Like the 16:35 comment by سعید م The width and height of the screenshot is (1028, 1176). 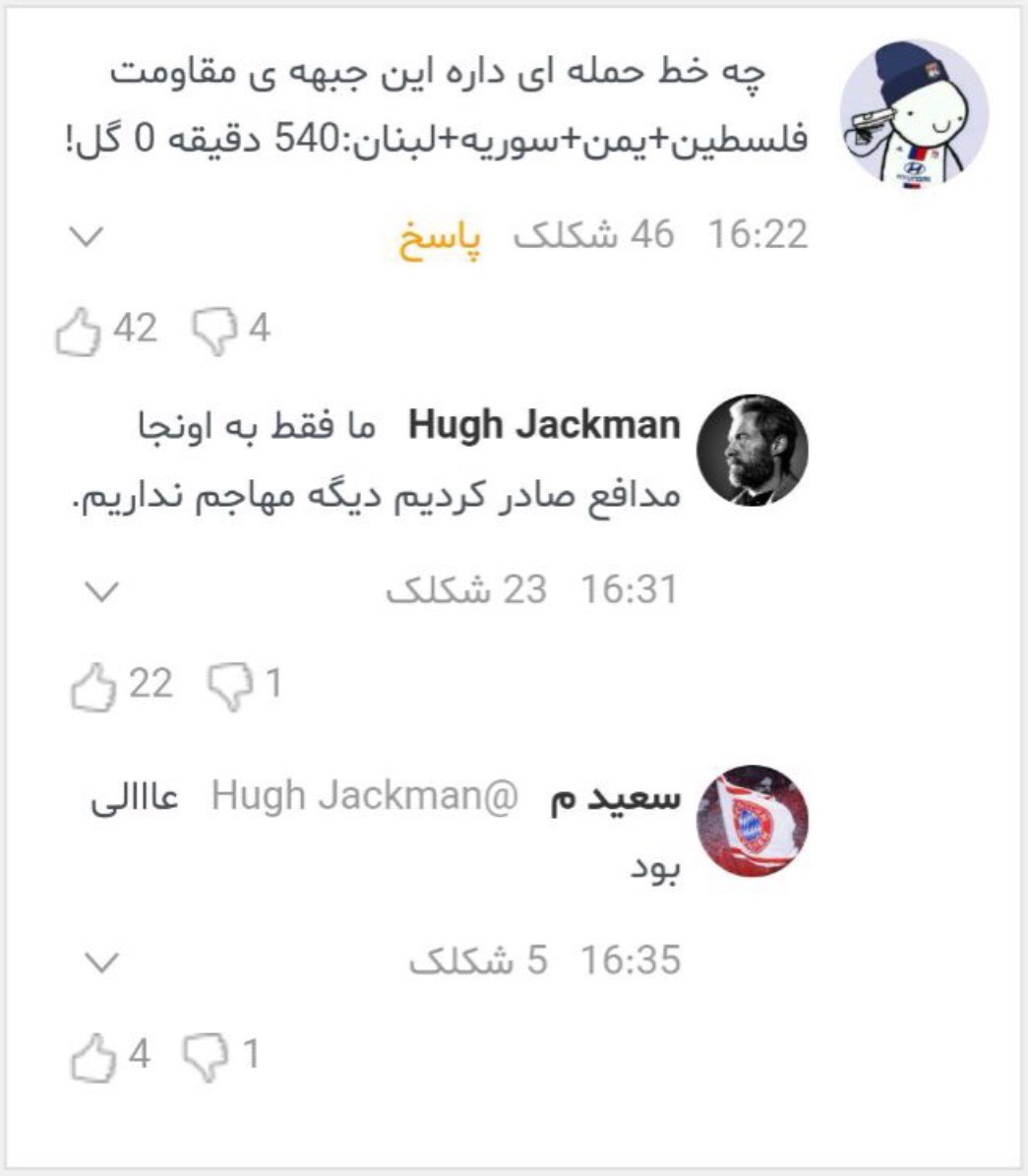tap(94, 1057)
